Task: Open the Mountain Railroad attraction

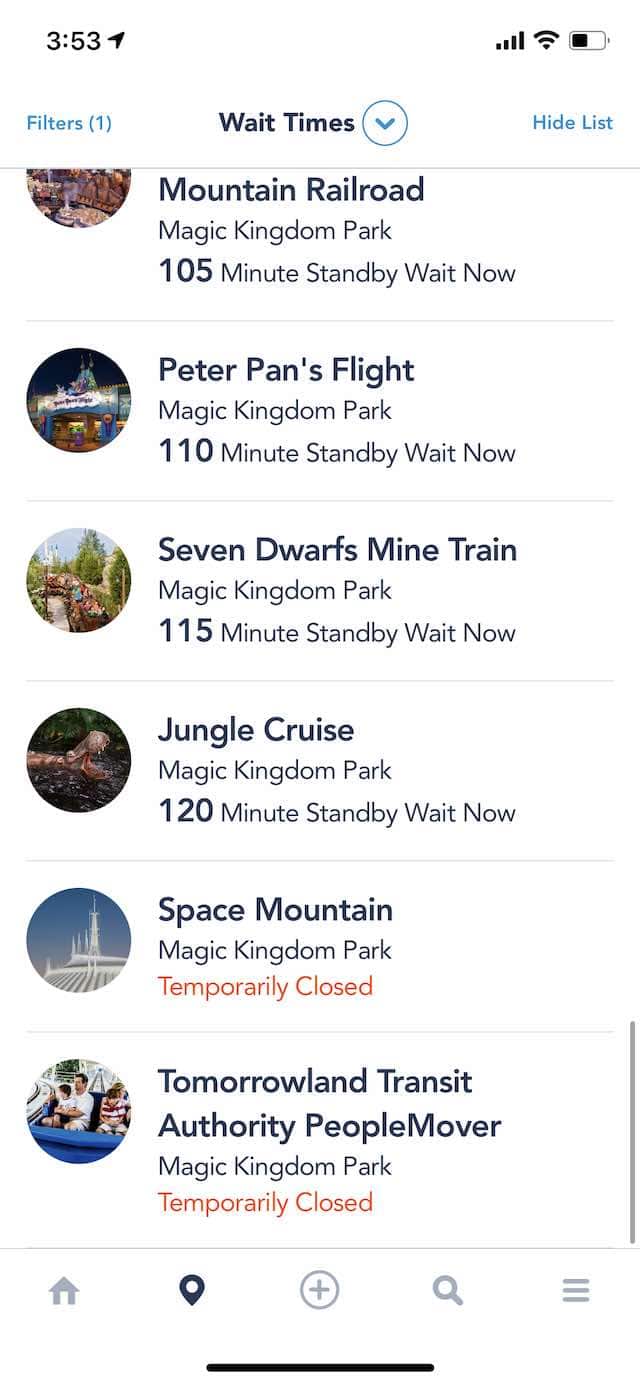Action: click(320, 244)
